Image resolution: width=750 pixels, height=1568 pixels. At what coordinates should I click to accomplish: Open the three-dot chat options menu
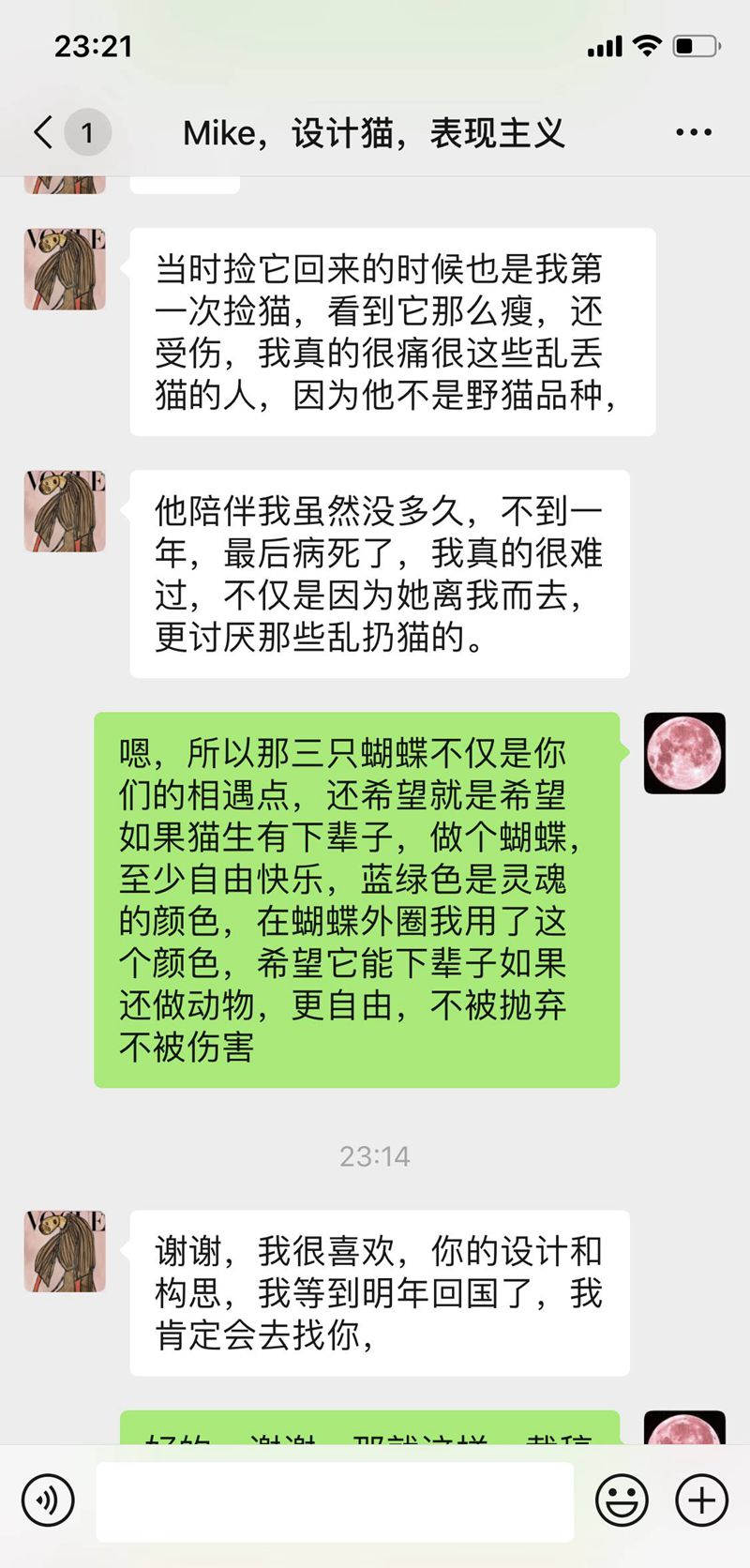click(693, 133)
